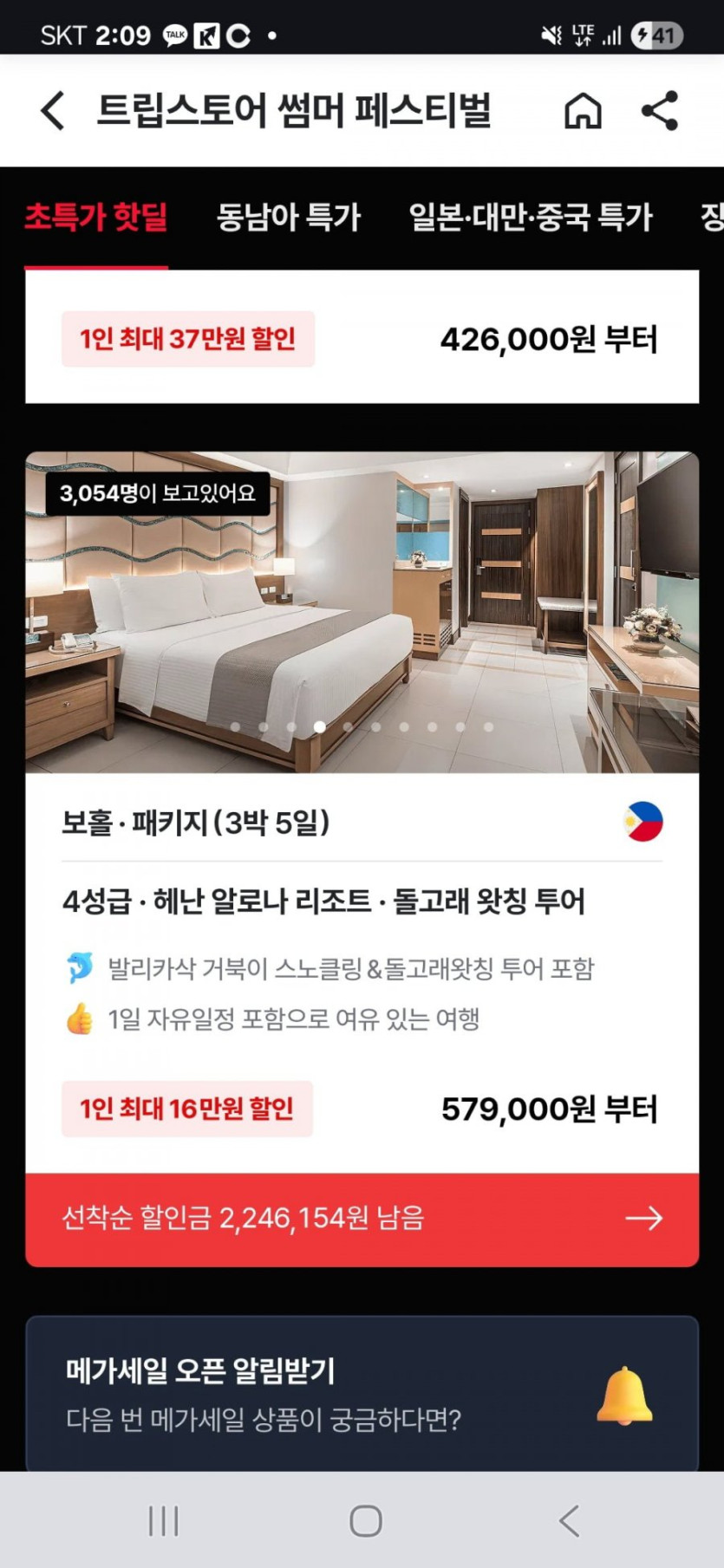The width and height of the screenshot is (724, 1568).
Task: Switch to 동남아 특가 tab
Action: [x=288, y=217]
